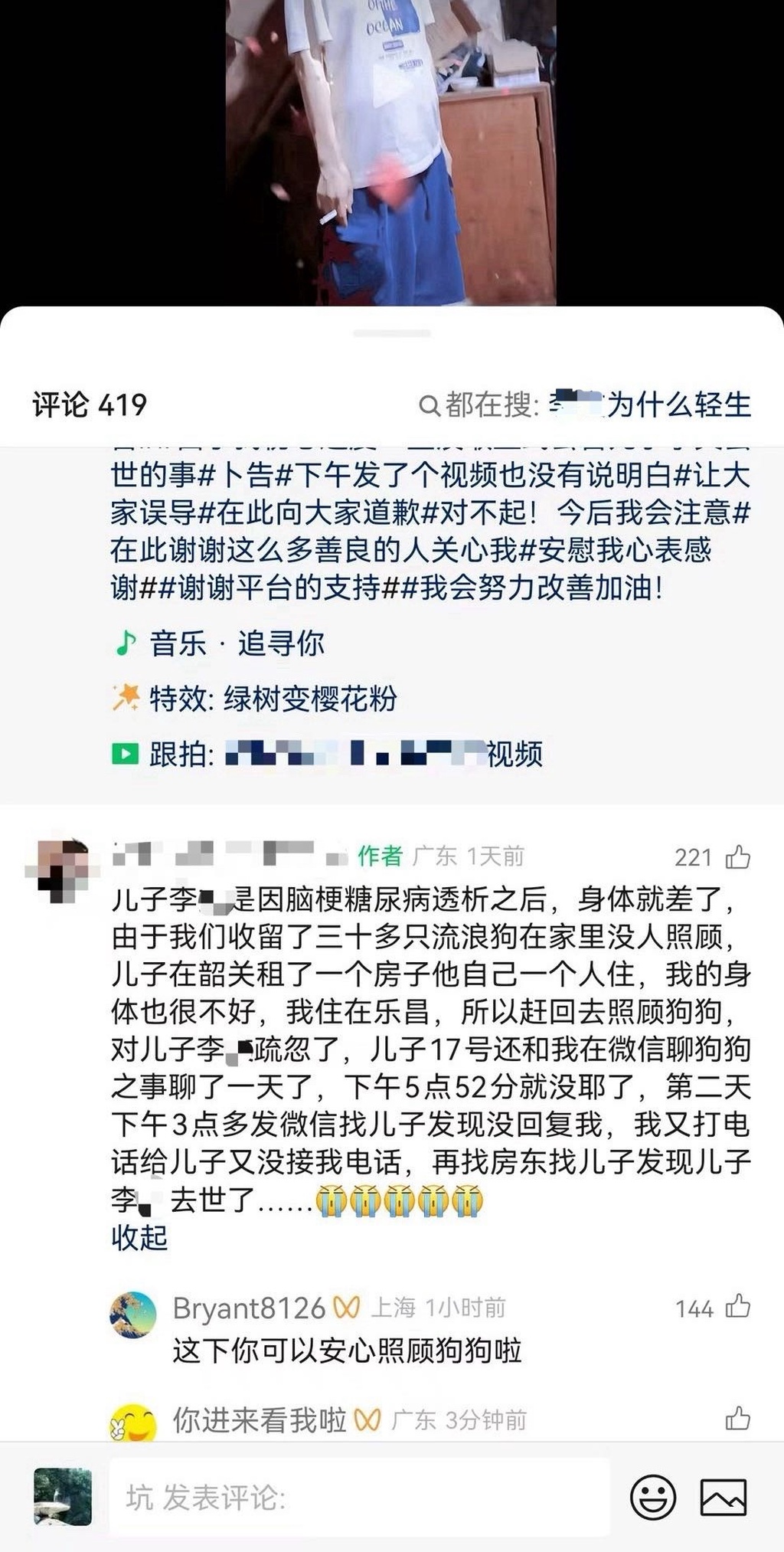Tap the 发表评论 comment input field
The width and height of the screenshot is (784, 1552).
coord(360,1498)
